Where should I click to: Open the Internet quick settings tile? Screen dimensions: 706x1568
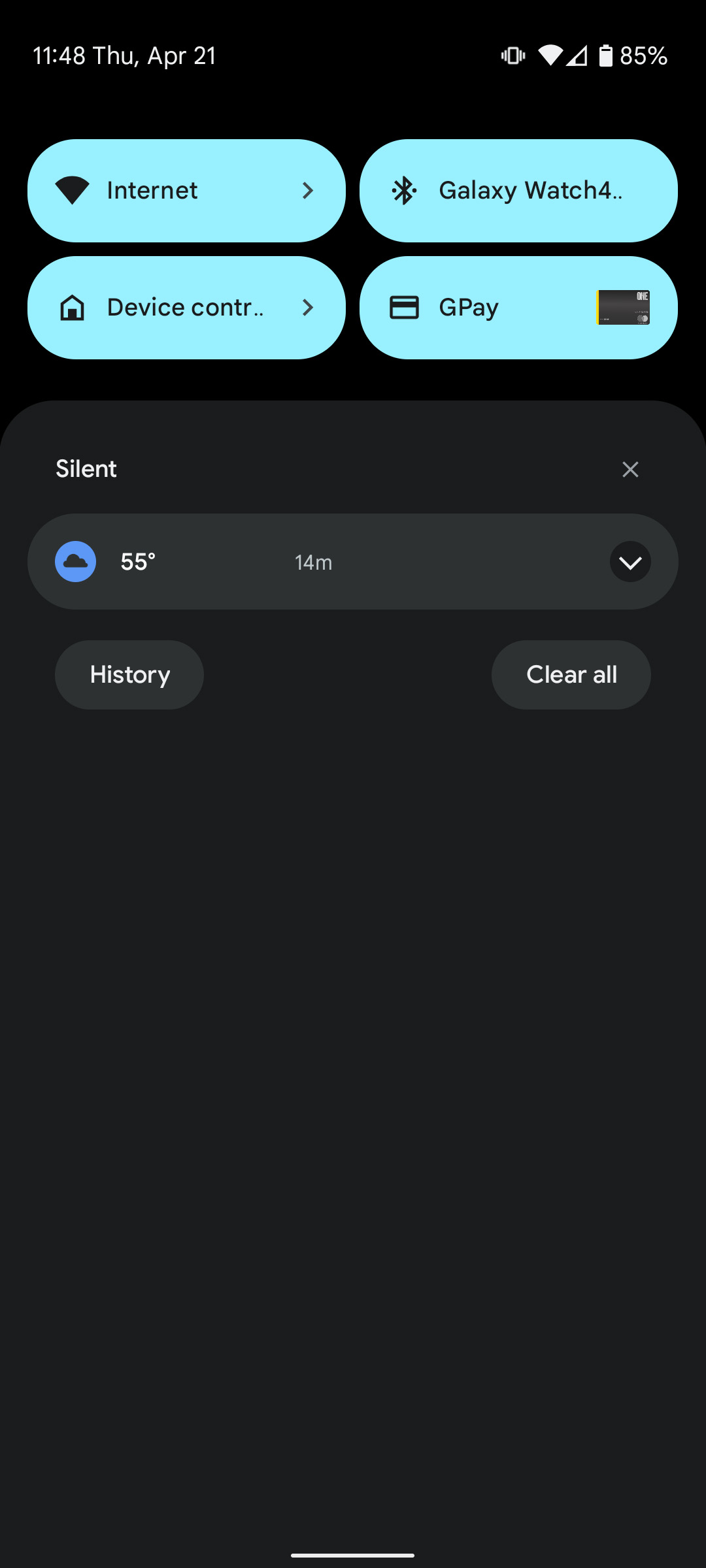186,191
